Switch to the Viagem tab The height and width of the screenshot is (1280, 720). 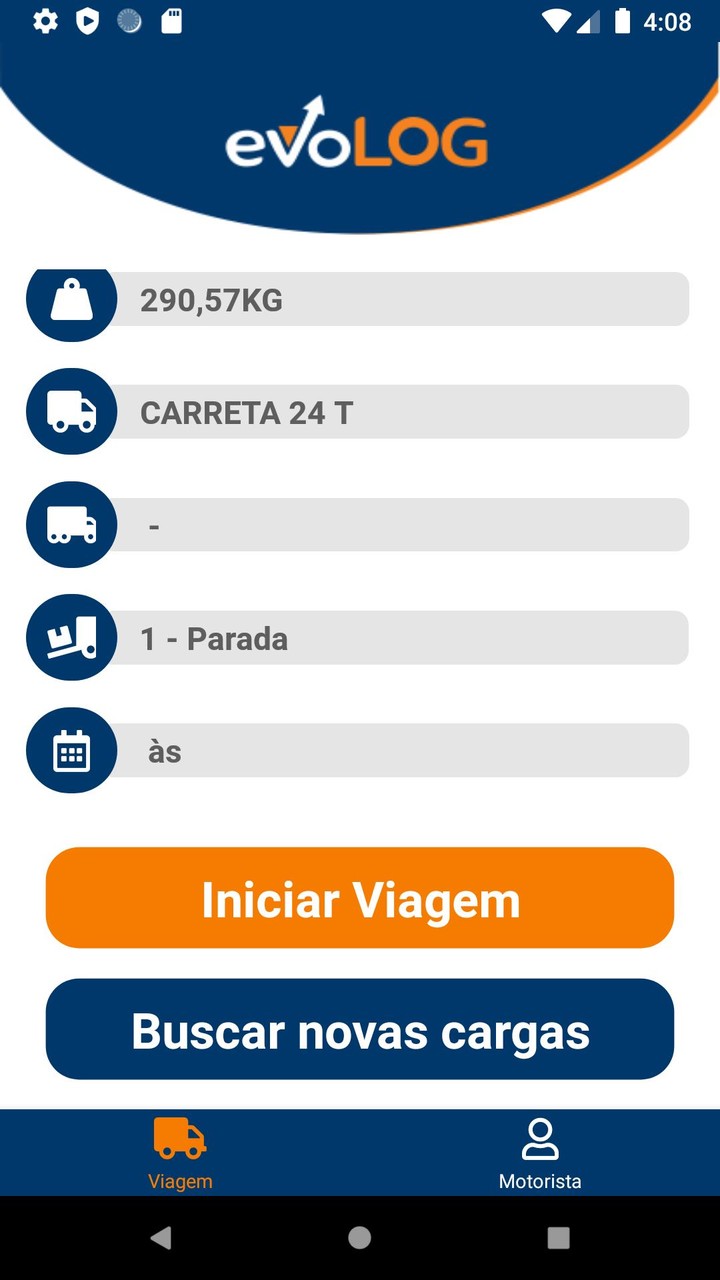180,1152
